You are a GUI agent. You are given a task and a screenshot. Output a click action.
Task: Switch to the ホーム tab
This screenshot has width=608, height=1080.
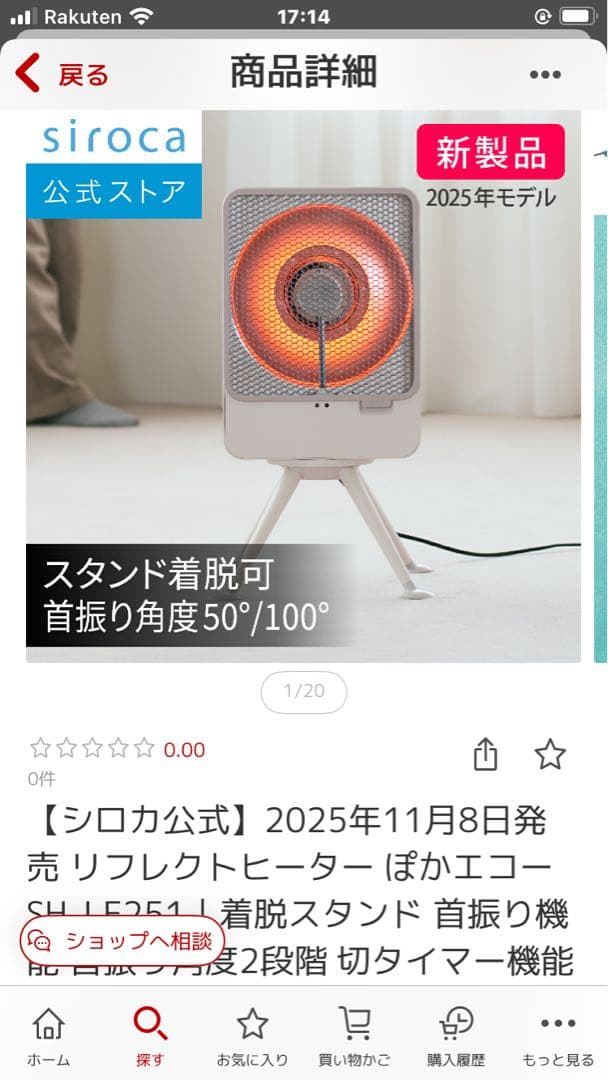(48, 1036)
